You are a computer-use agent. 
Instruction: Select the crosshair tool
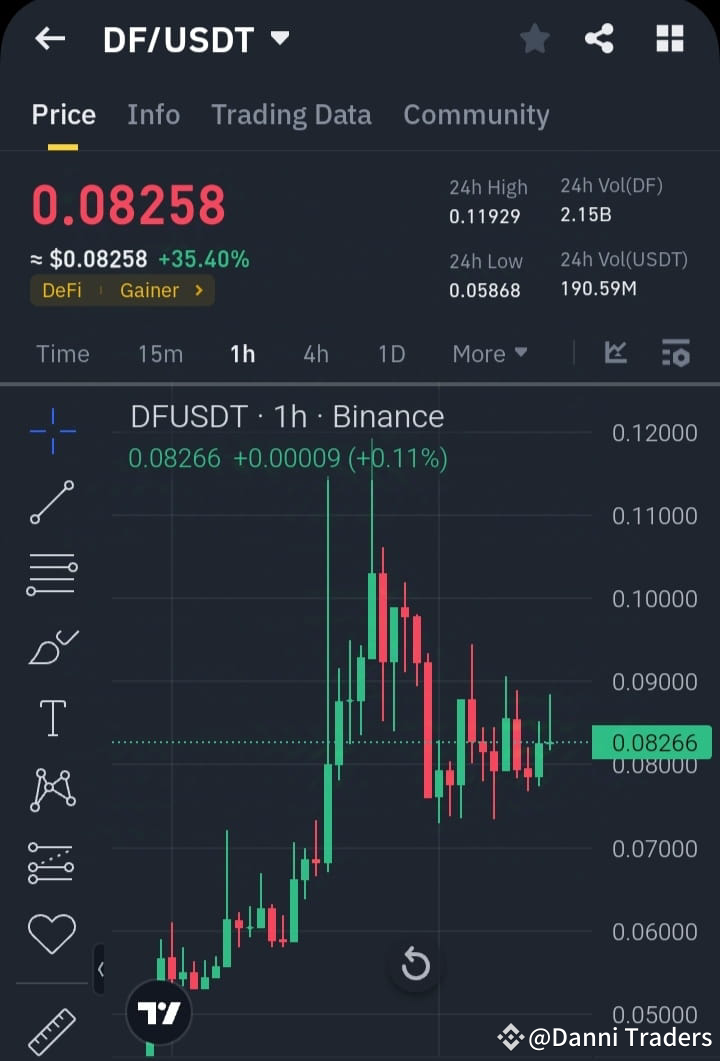(51, 432)
